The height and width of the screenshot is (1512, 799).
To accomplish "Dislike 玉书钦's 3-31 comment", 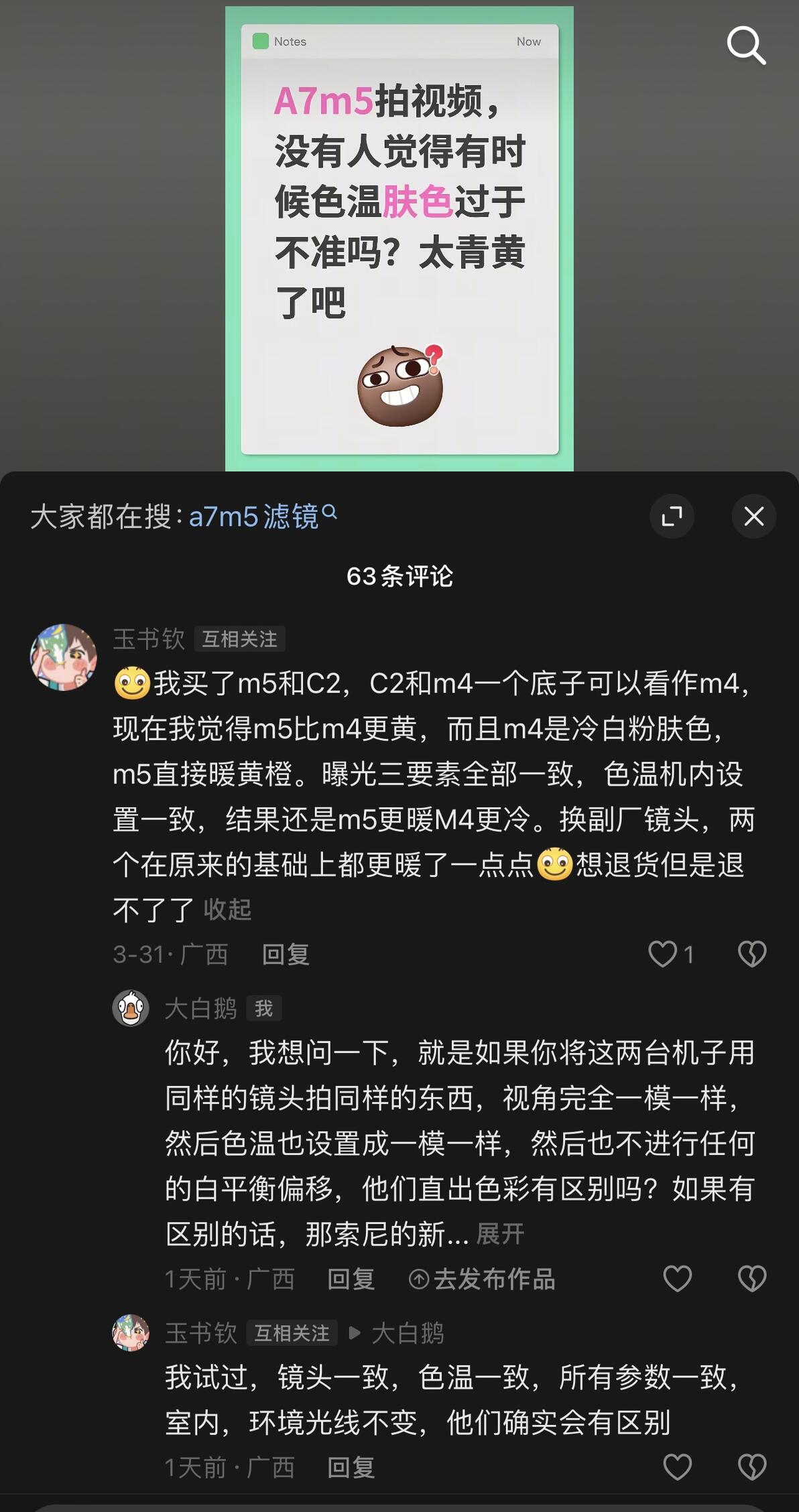I will pos(752,954).
